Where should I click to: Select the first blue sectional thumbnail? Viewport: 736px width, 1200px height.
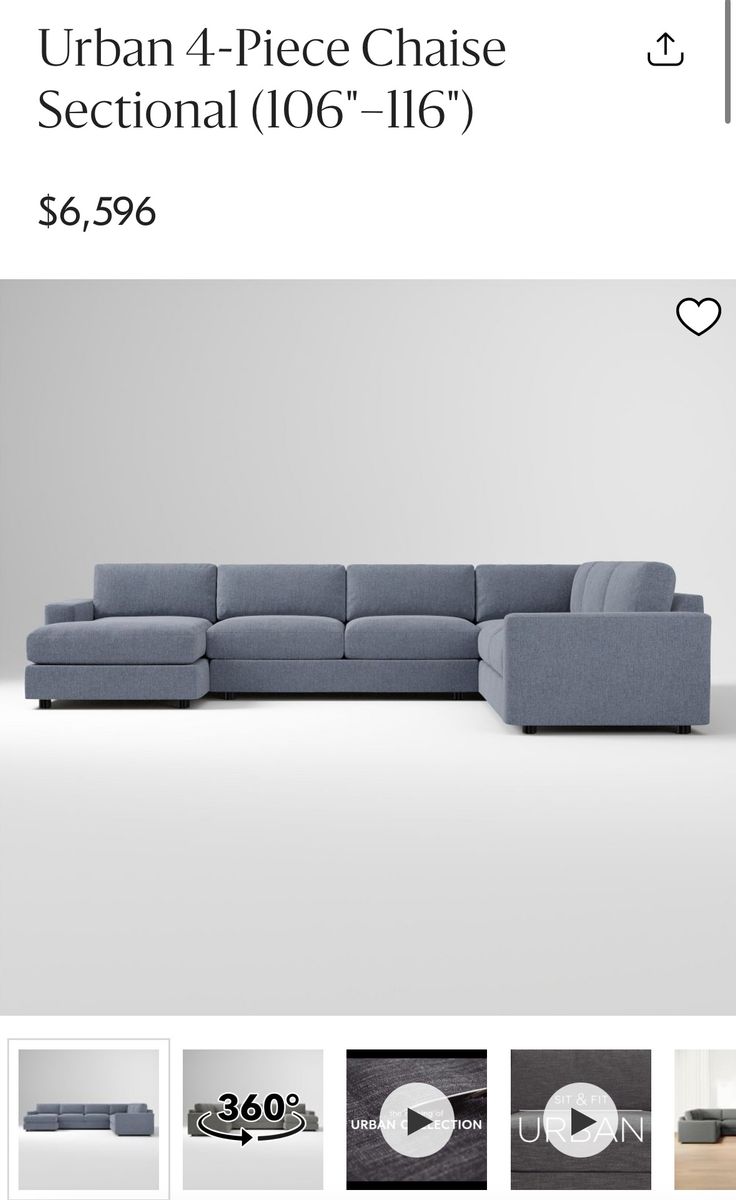click(89, 1119)
